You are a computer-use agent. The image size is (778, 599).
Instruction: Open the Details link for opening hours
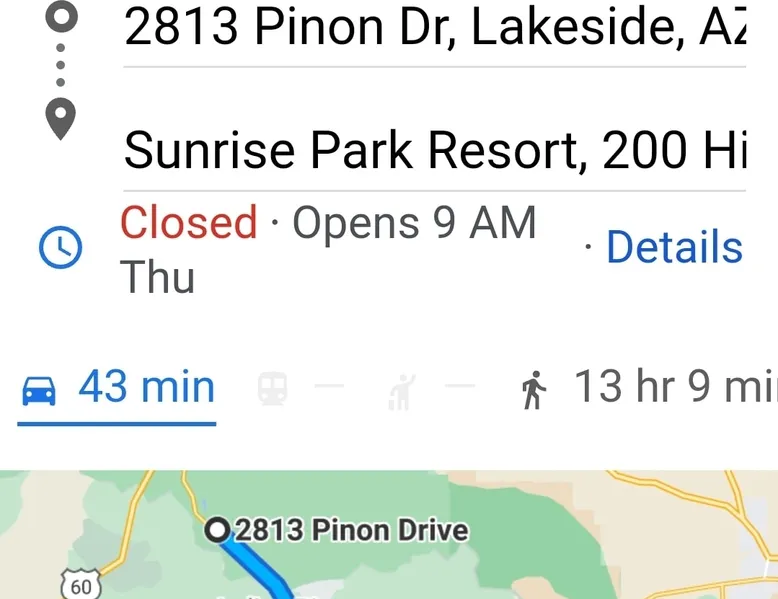[x=673, y=247]
